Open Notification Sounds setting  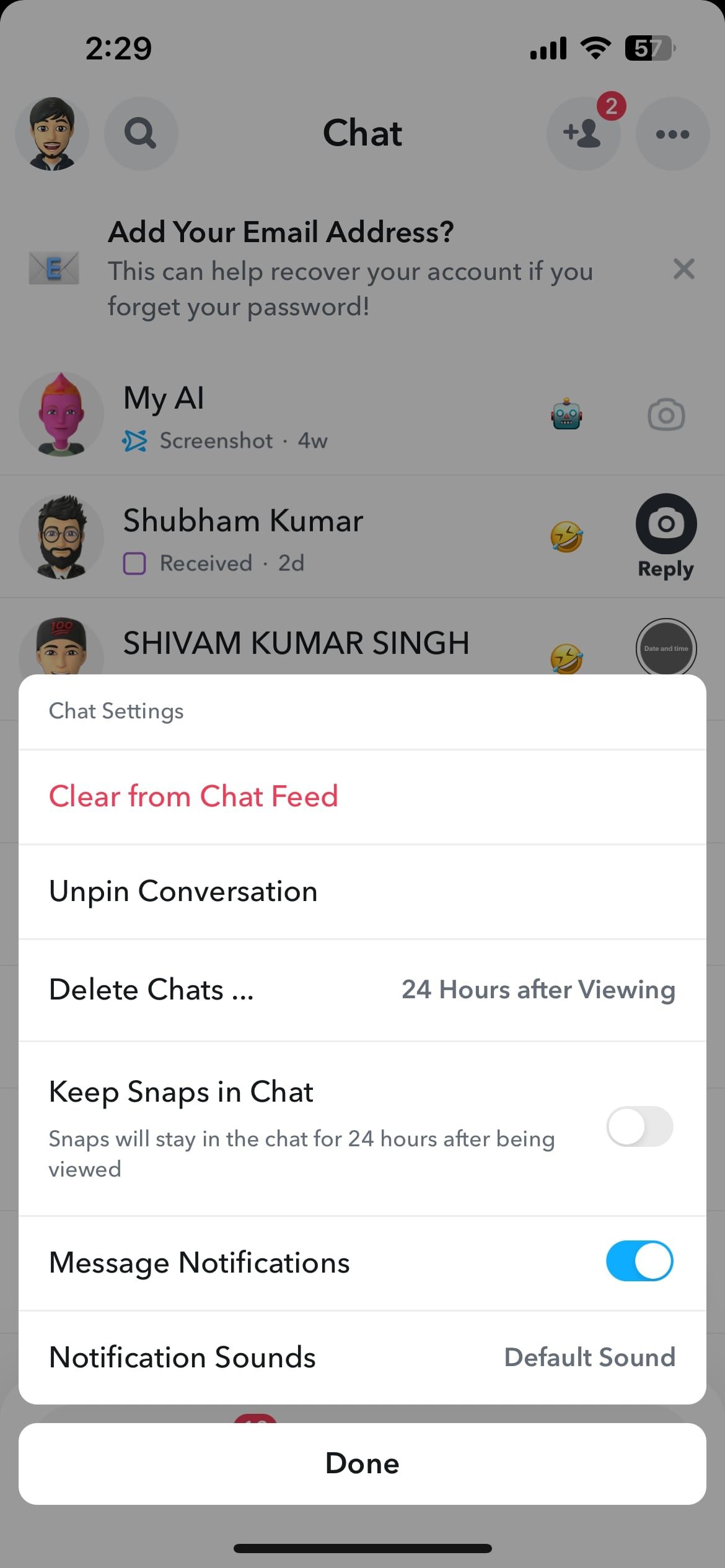[362, 1357]
